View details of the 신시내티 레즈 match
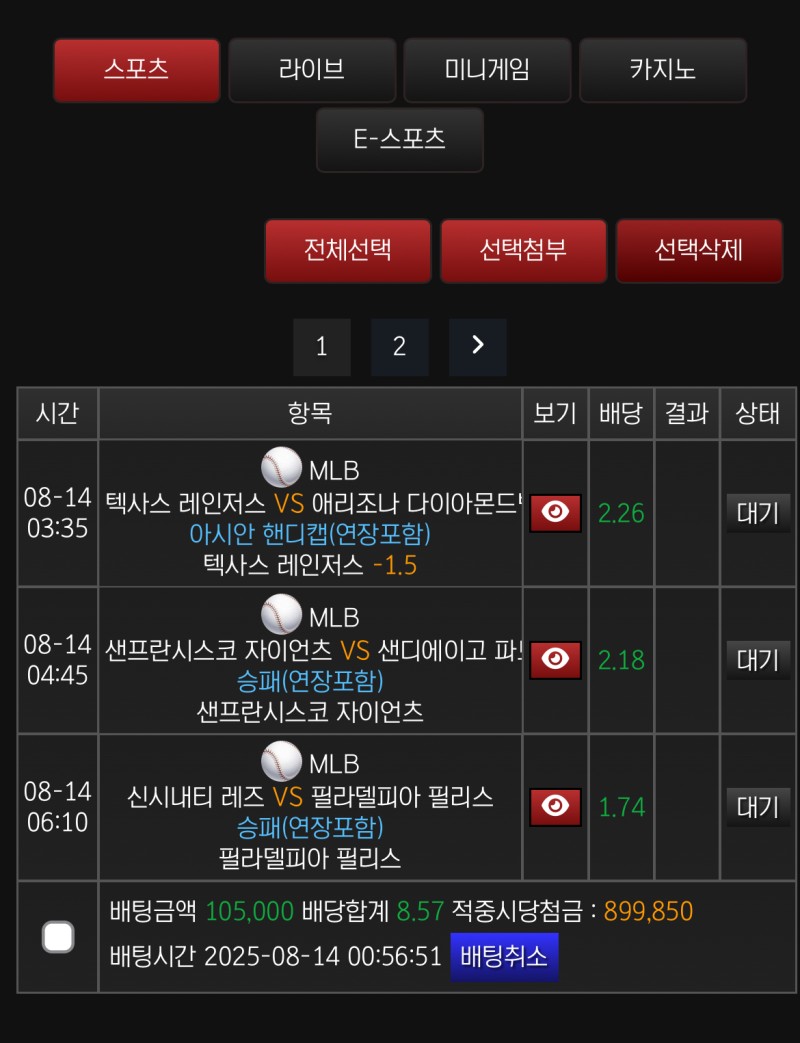The image size is (800, 1043). tap(555, 807)
